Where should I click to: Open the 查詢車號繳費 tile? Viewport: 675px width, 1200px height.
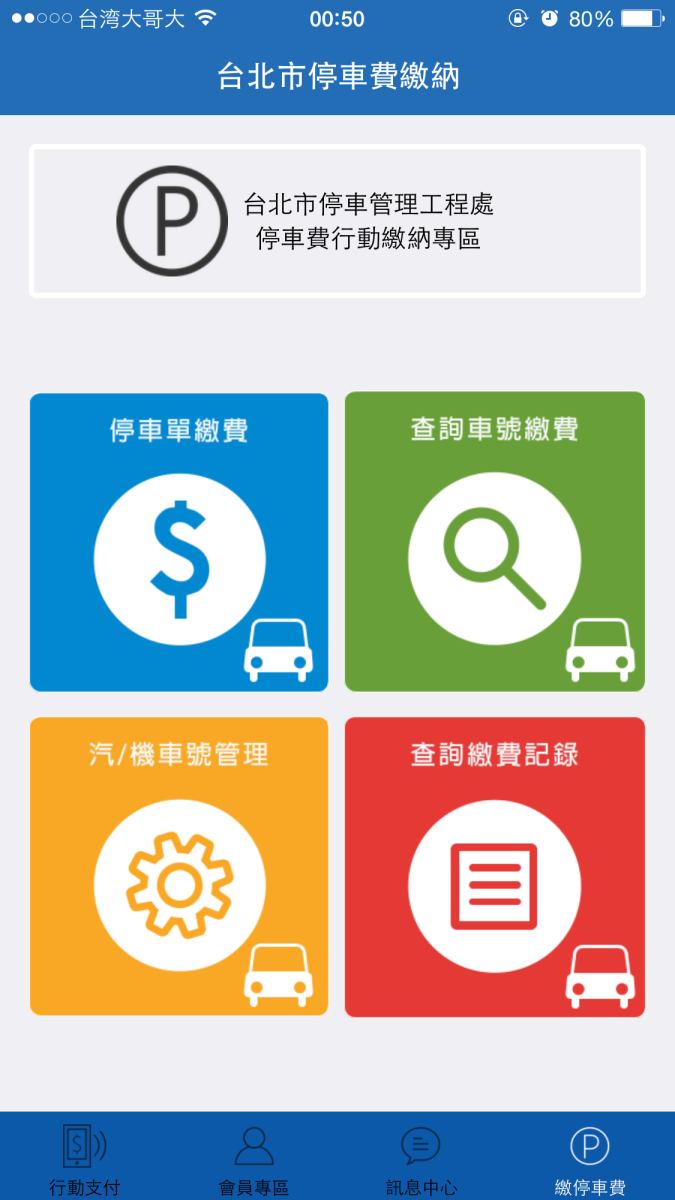tap(495, 542)
